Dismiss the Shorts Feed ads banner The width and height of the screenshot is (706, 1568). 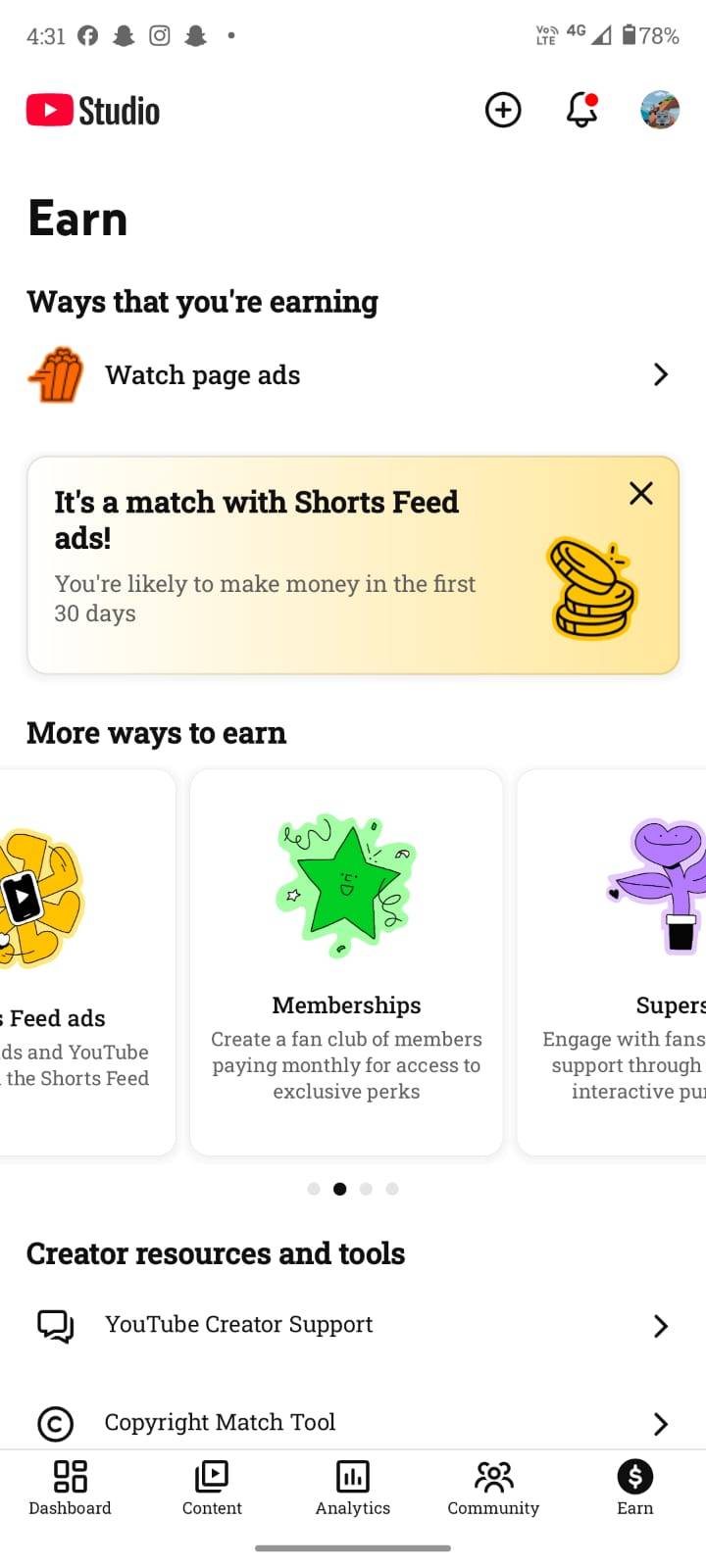tap(640, 493)
